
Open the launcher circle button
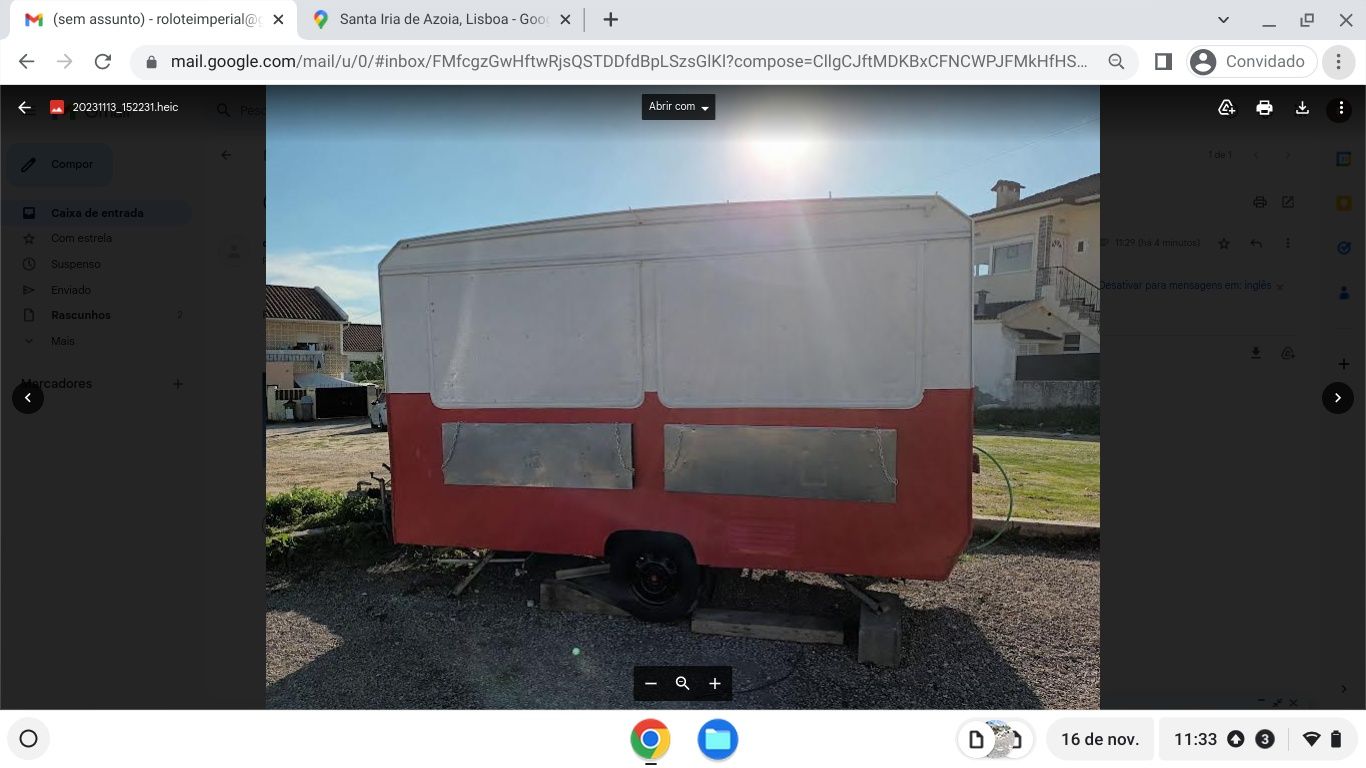click(x=28, y=740)
